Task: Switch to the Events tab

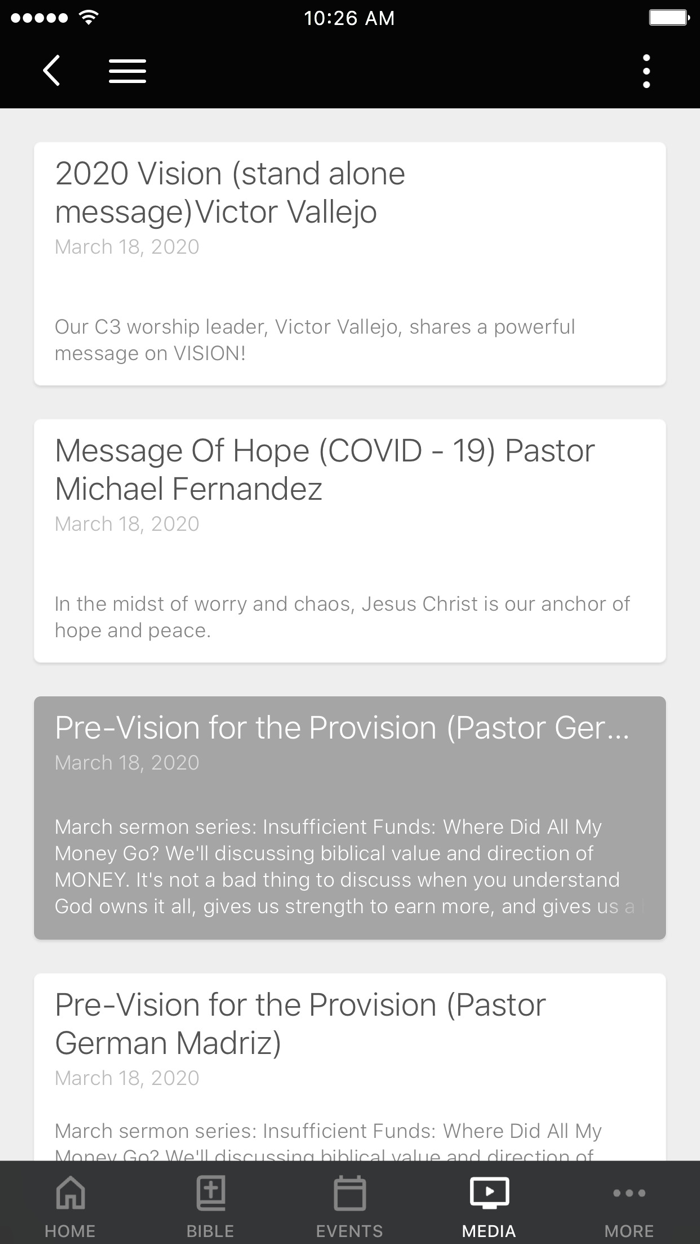Action: click(x=350, y=1205)
